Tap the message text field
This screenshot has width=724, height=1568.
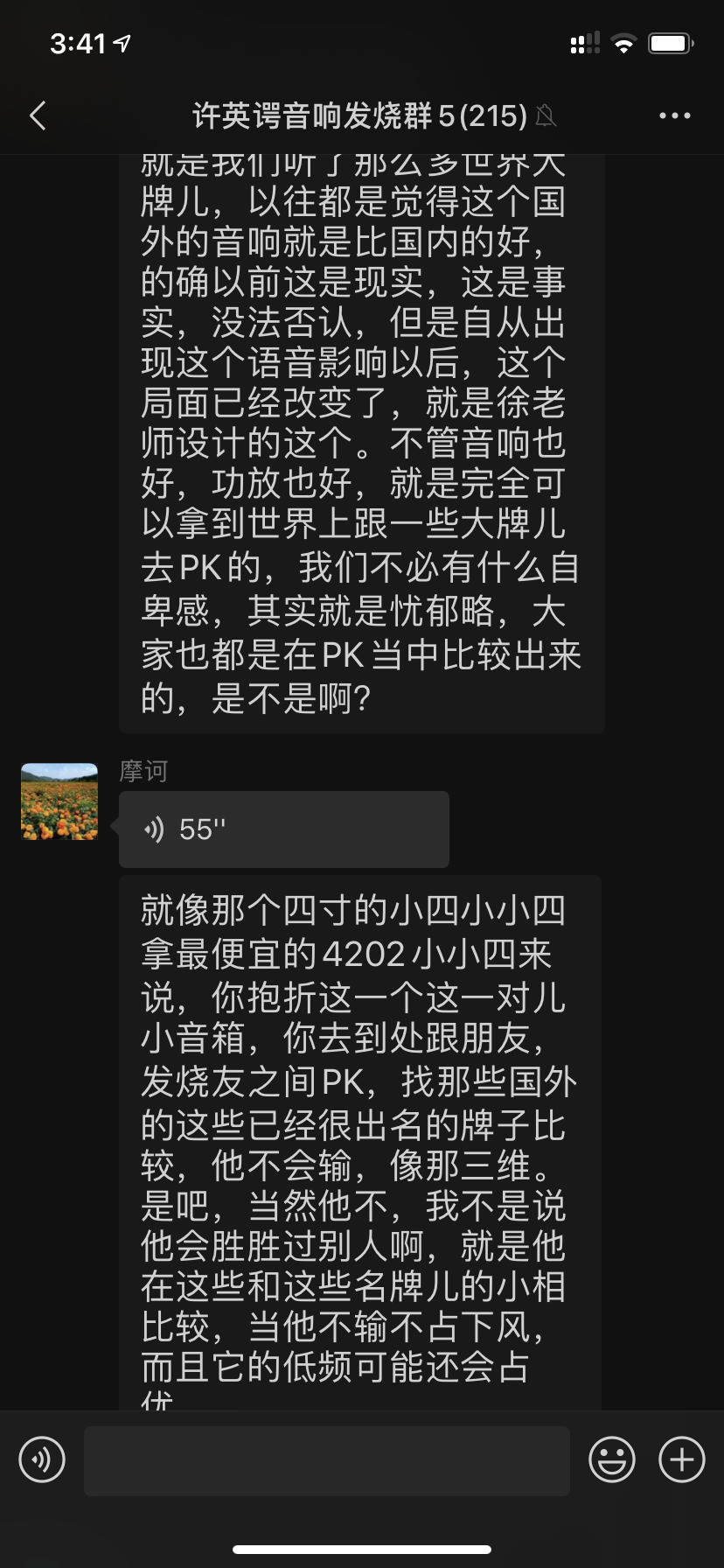click(326, 1459)
